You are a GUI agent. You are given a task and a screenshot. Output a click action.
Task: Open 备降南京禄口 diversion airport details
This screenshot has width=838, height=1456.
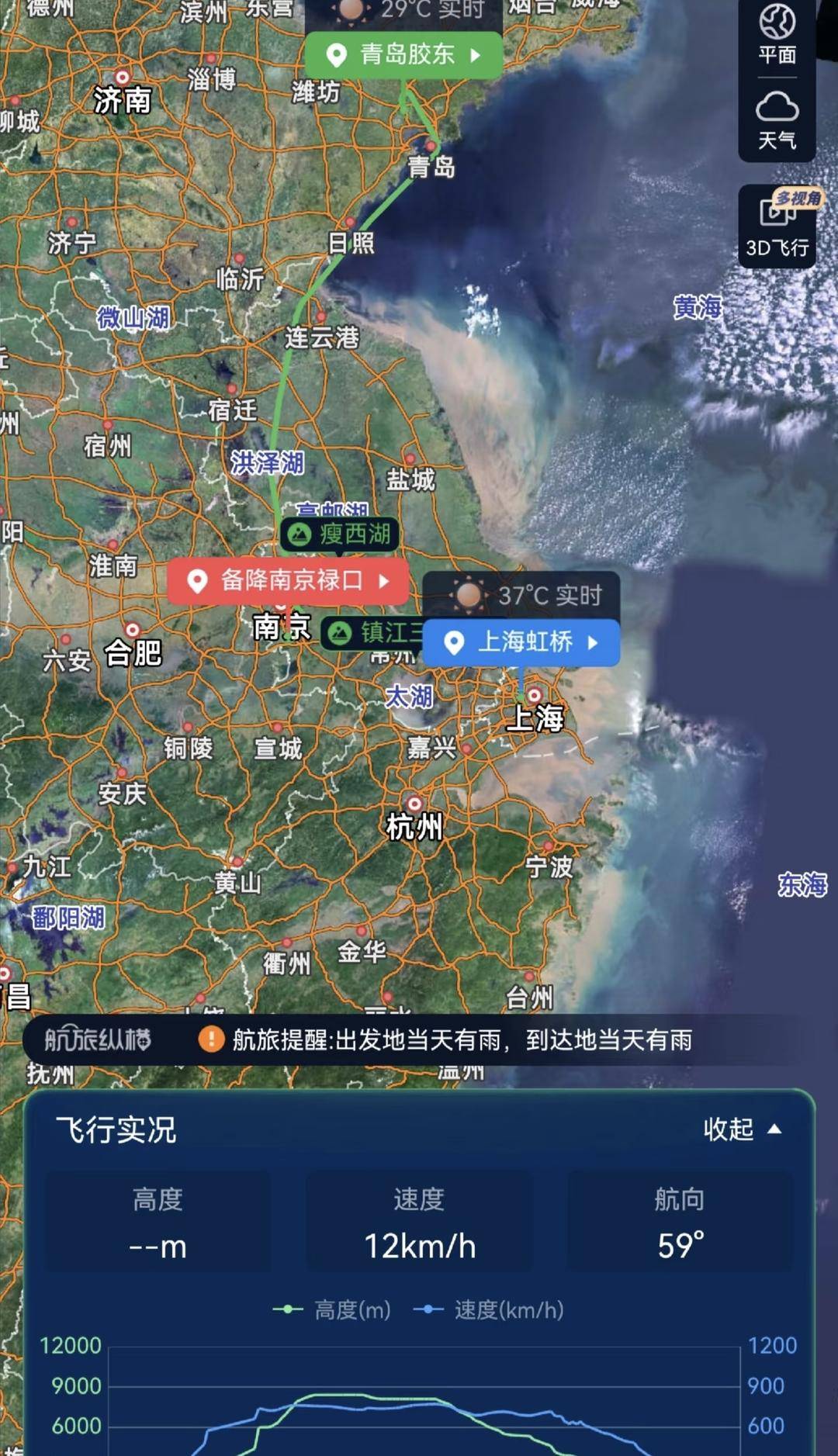[289, 580]
